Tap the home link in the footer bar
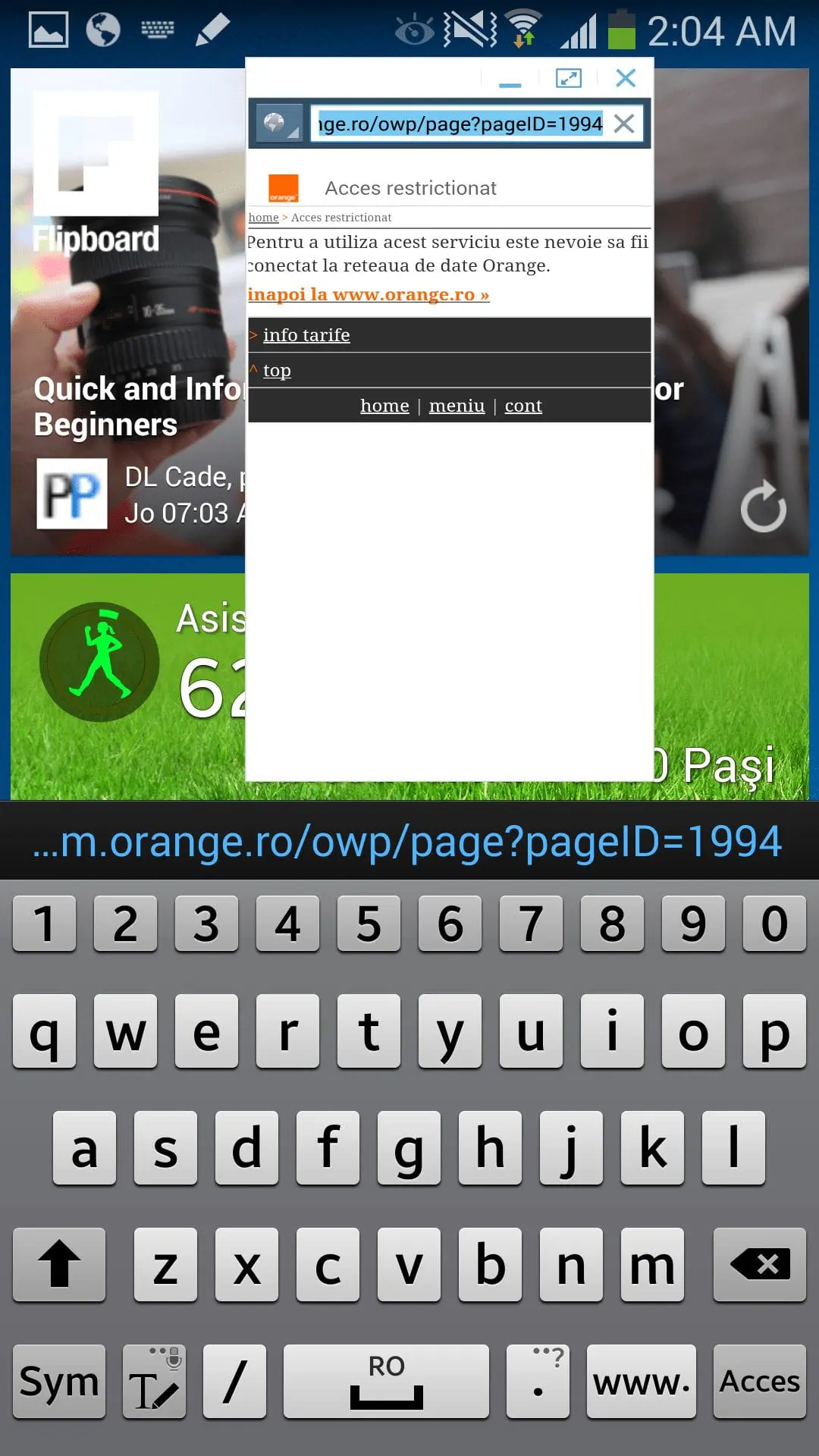 (384, 406)
